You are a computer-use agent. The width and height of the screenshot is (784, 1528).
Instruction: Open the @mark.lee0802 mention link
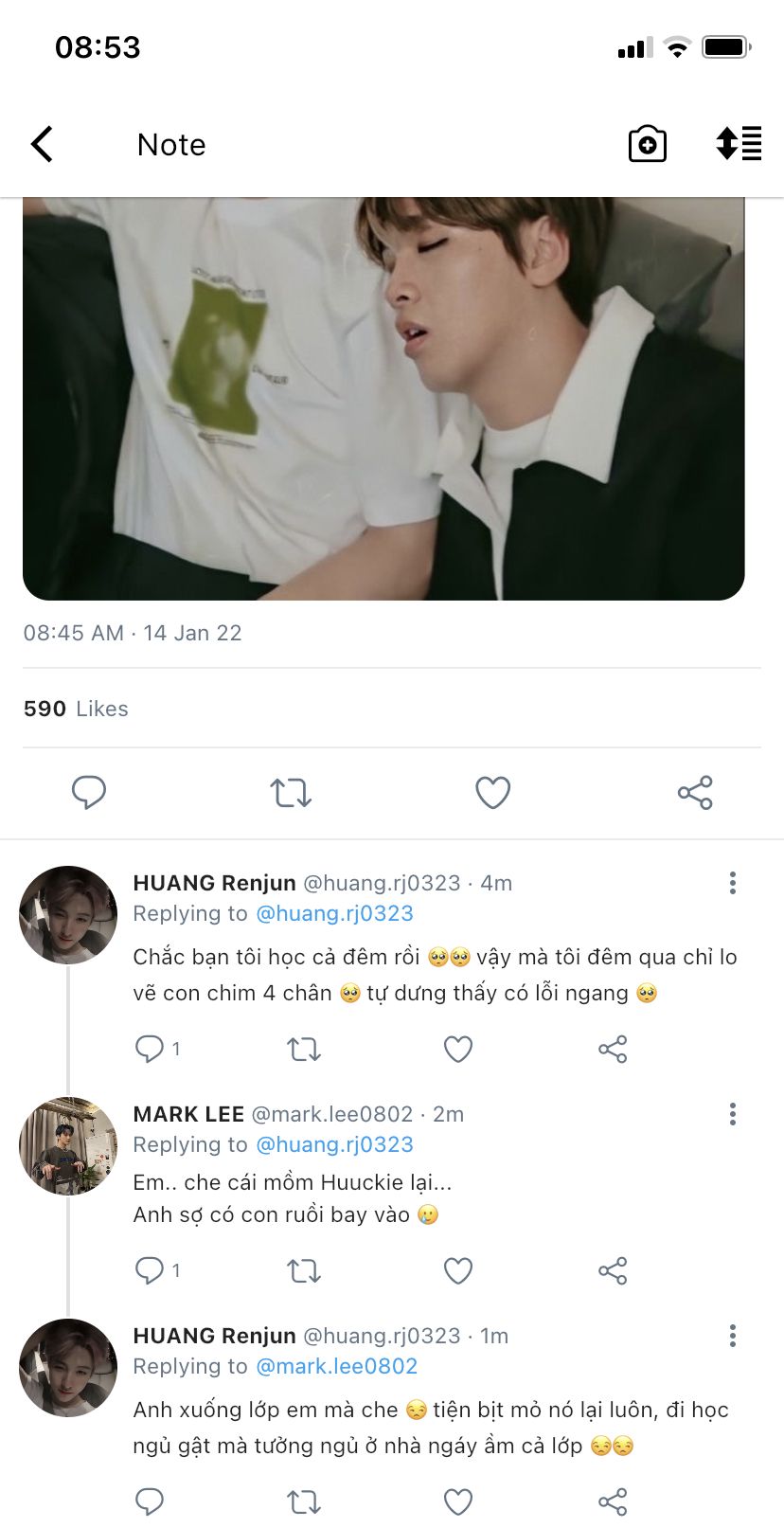click(336, 1366)
